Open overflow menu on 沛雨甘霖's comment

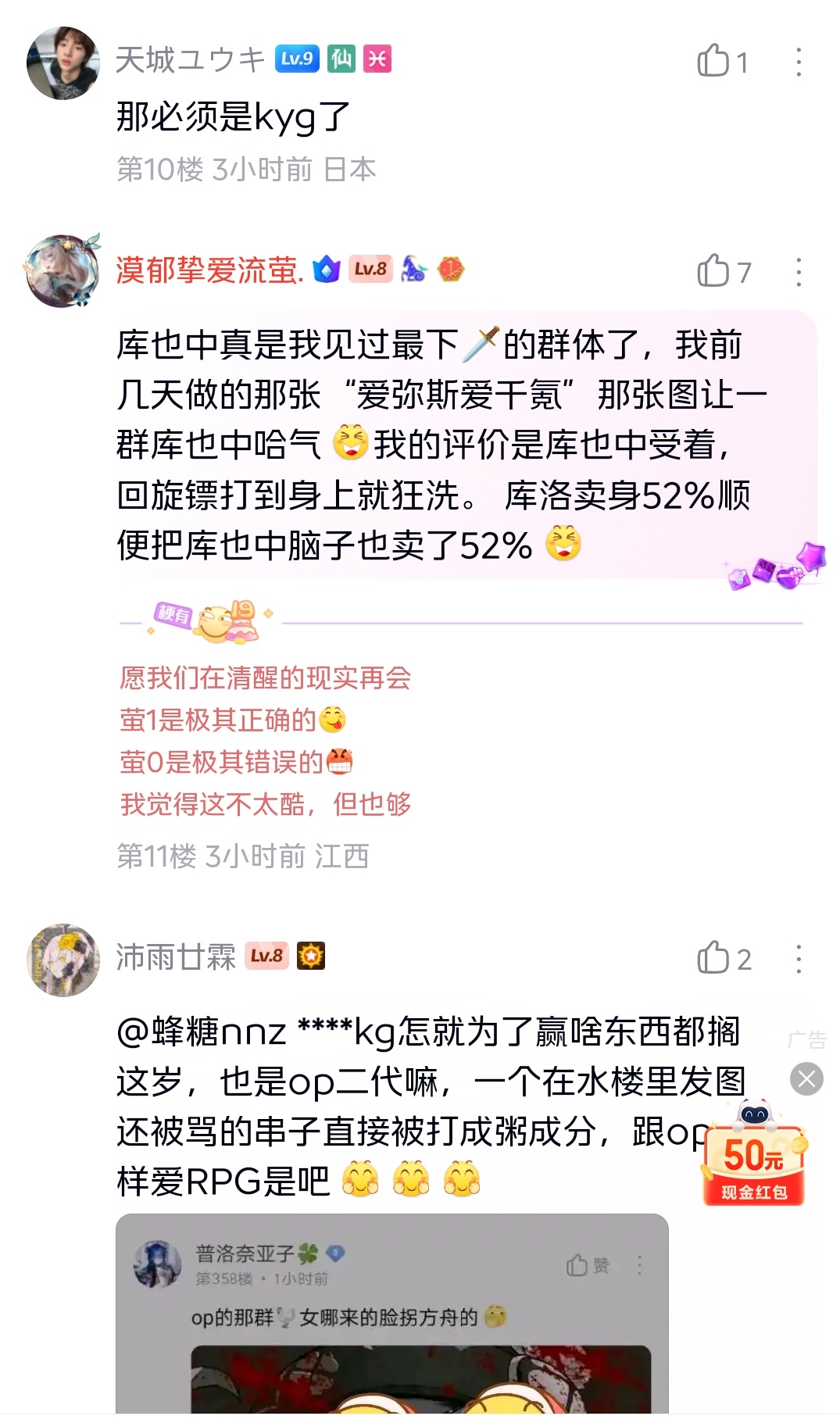tap(798, 959)
